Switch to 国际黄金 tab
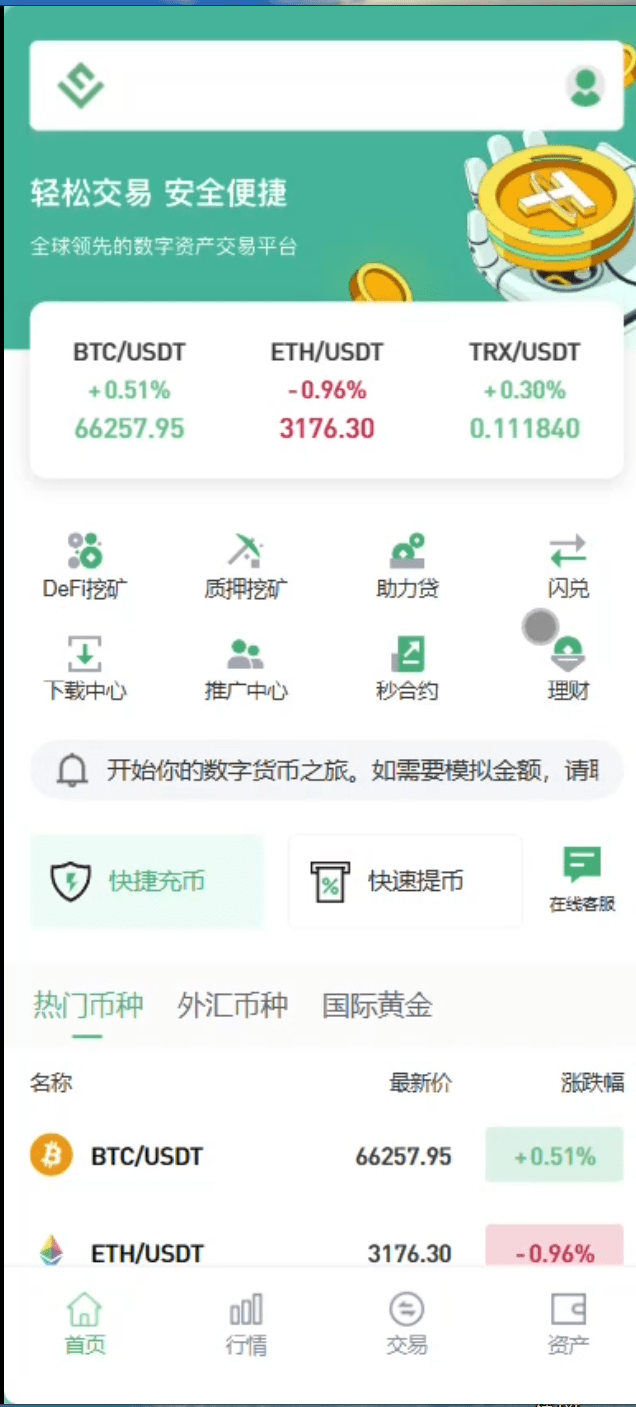636x1407 pixels. click(x=377, y=1005)
